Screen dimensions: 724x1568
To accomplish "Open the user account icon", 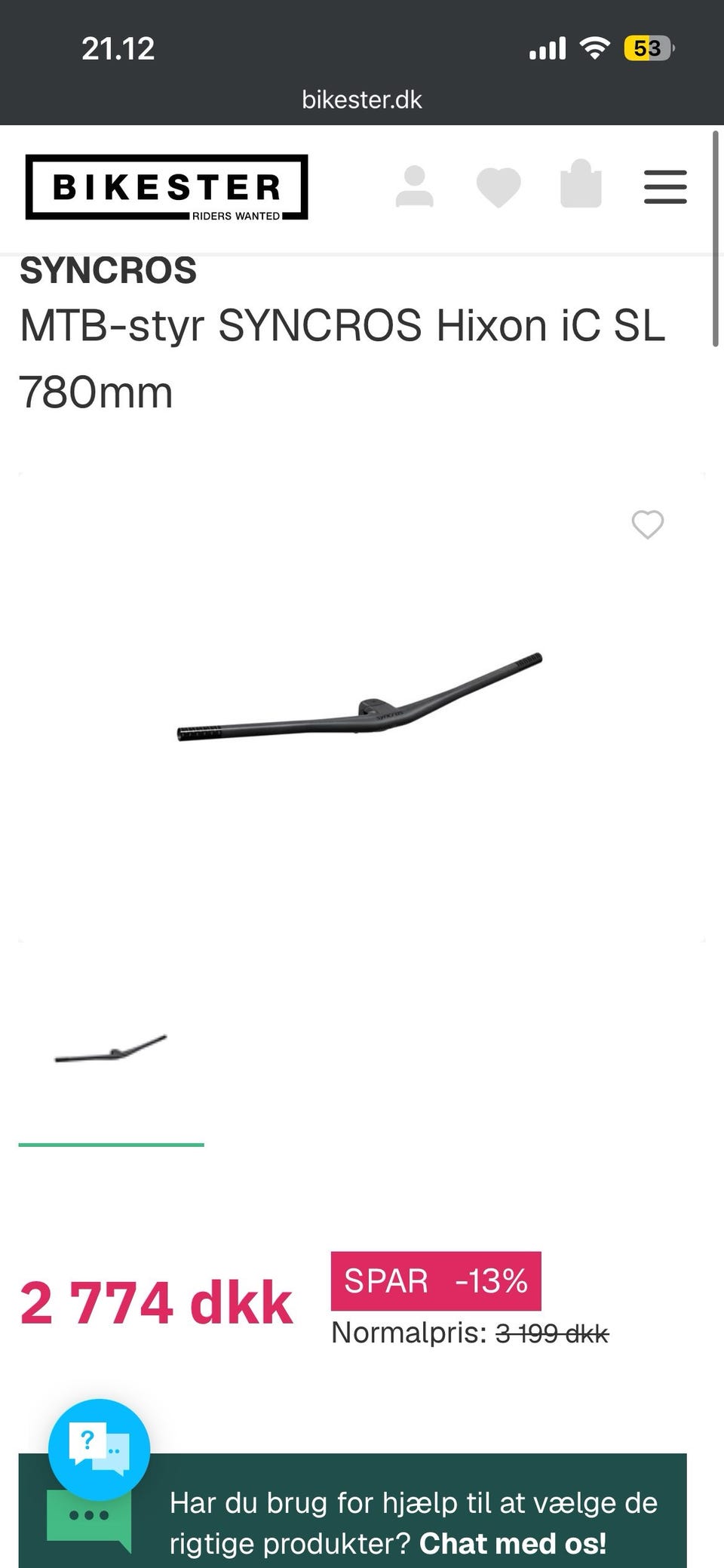I will [x=415, y=186].
